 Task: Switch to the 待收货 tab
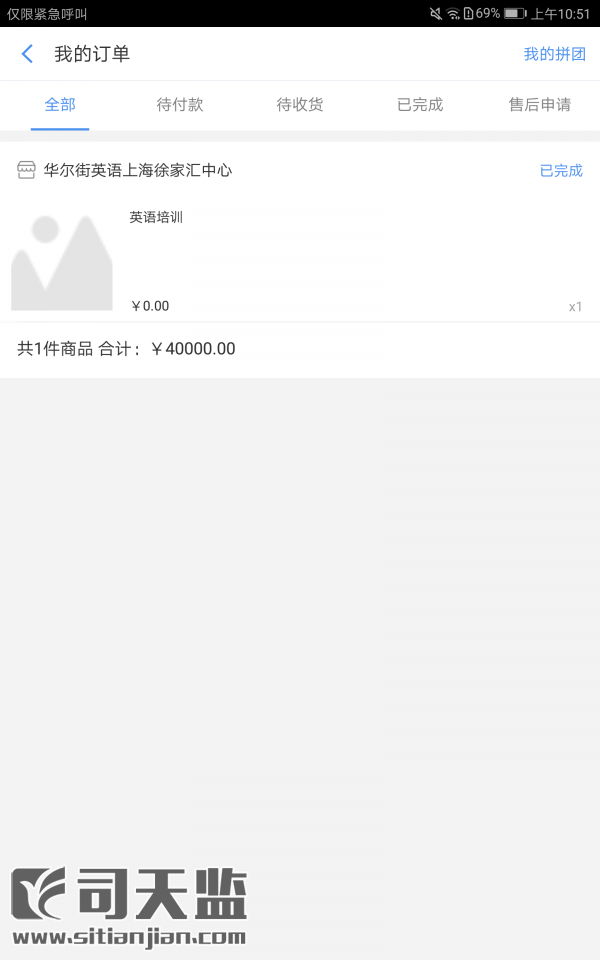pos(300,105)
